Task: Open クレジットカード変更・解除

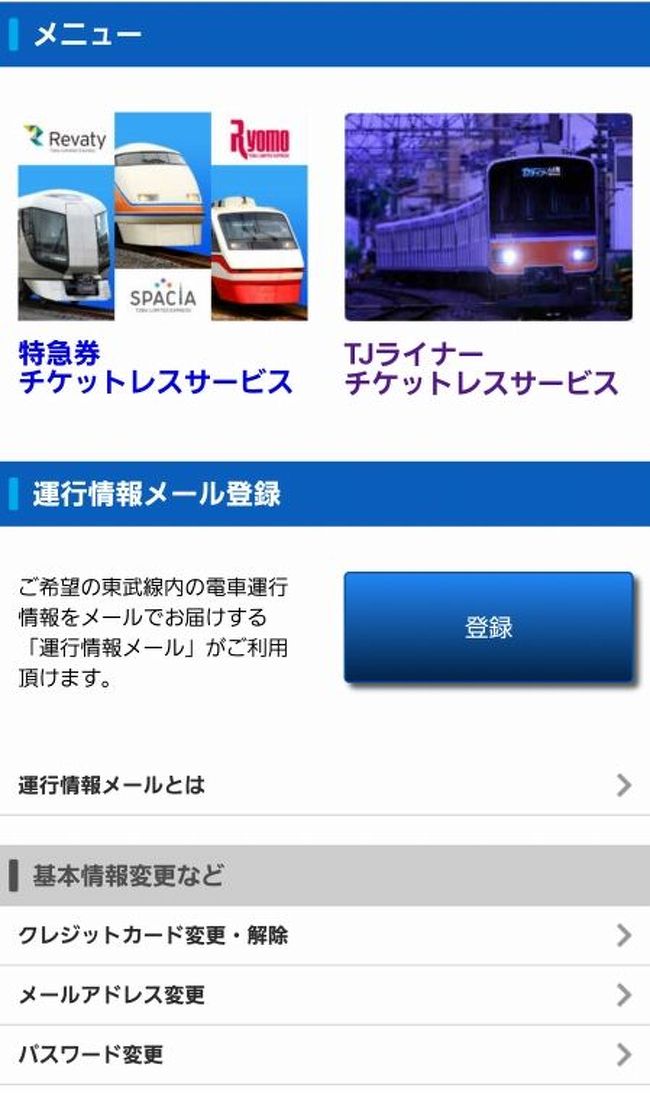Action: tap(325, 936)
